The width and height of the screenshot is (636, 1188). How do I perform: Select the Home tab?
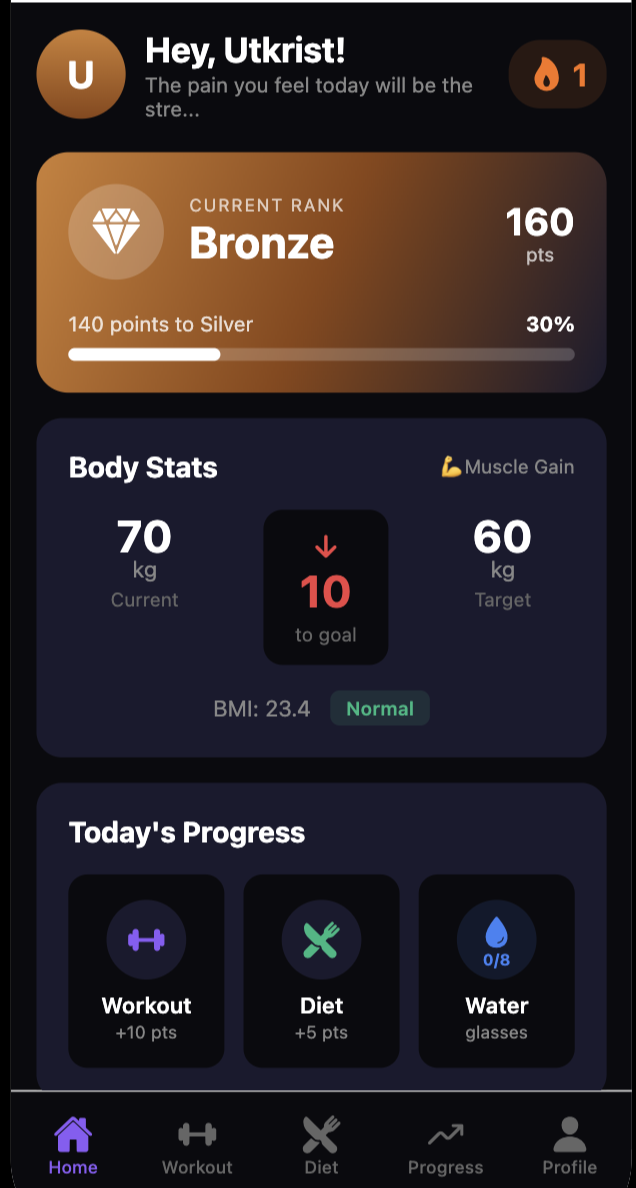73,1146
